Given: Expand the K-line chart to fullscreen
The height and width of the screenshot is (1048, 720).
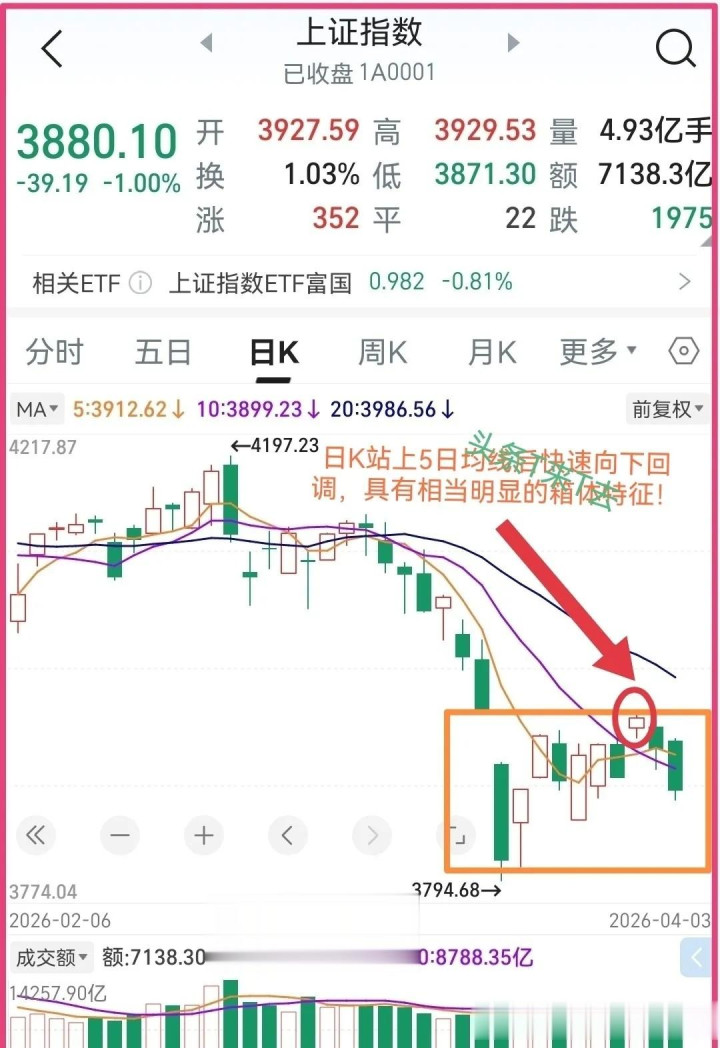Looking at the screenshot, I should pyautogui.click(x=457, y=835).
